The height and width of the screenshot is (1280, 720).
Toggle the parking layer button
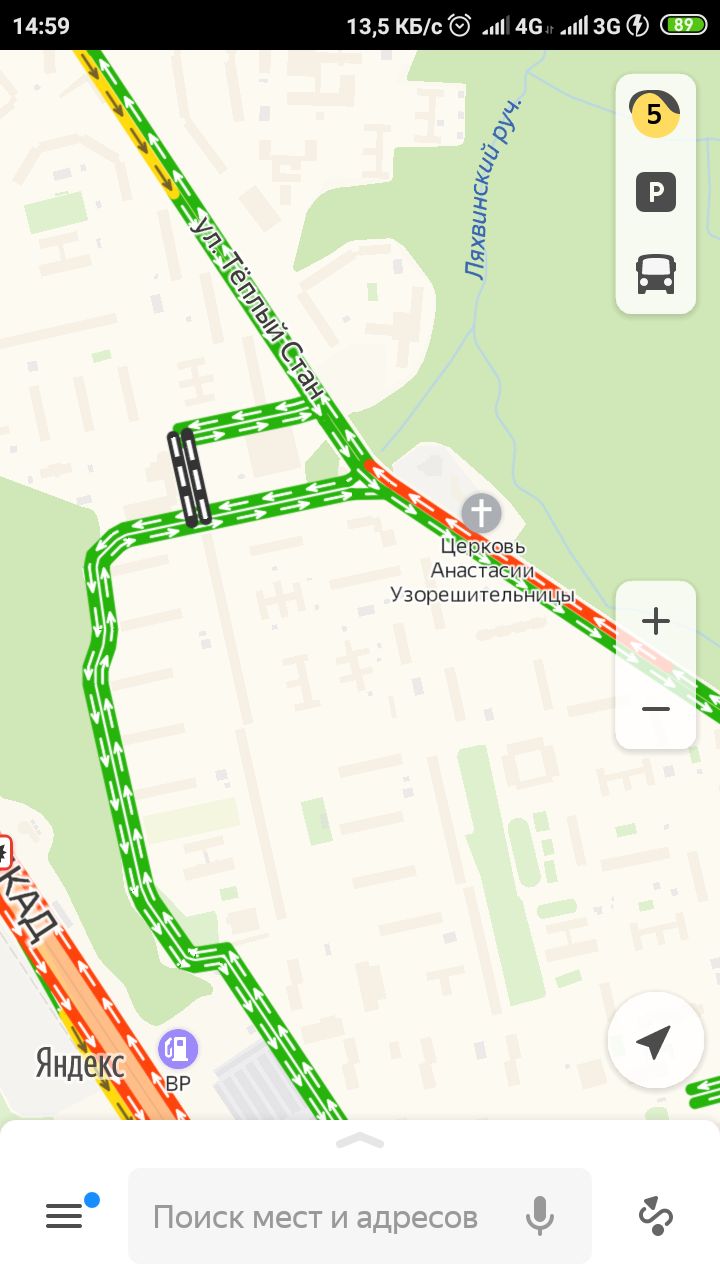pos(655,192)
